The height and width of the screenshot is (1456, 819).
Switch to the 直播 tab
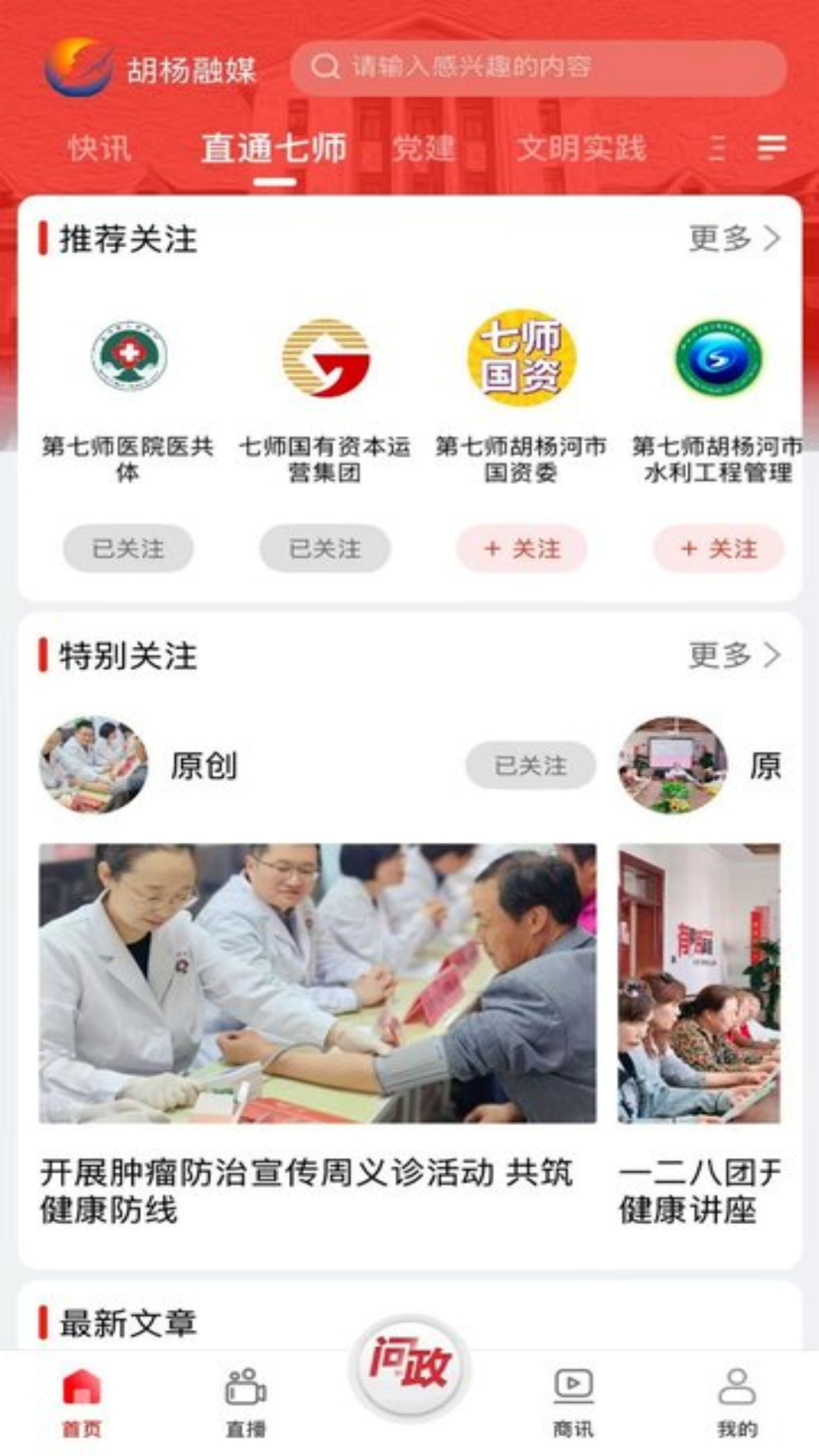(x=246, y=1403)
